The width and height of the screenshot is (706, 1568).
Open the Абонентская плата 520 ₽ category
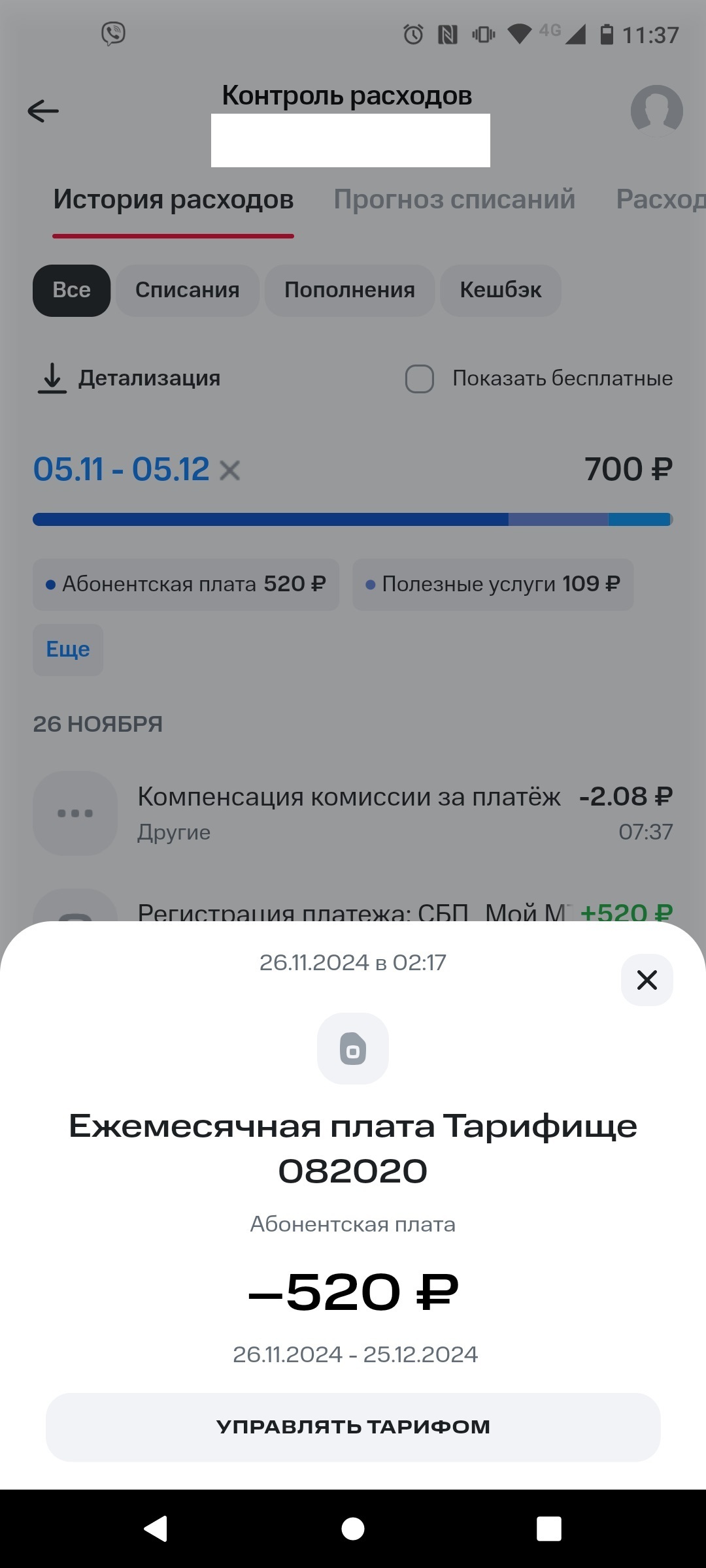(186, 584)
